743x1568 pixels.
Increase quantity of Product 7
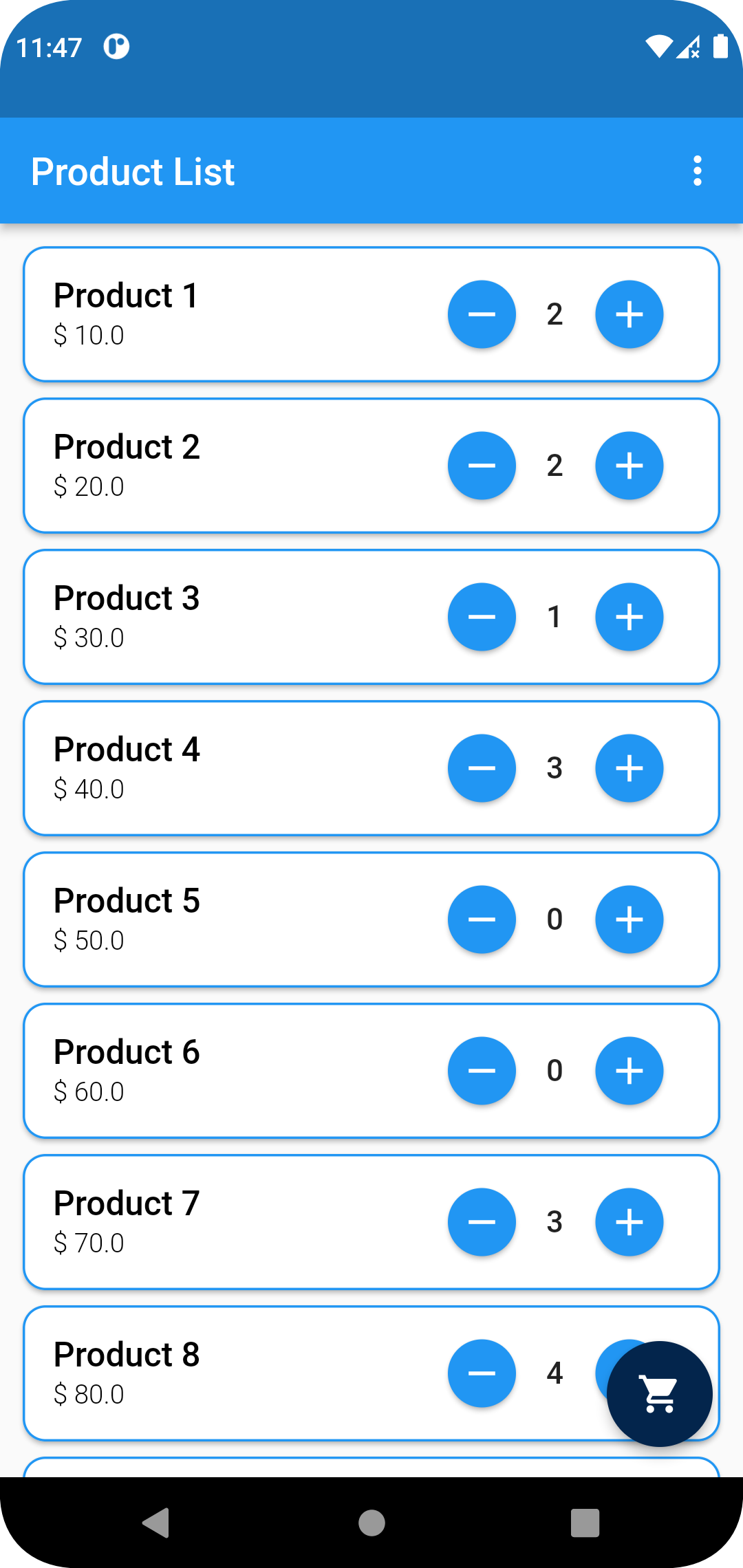(x=628, y=1222)
